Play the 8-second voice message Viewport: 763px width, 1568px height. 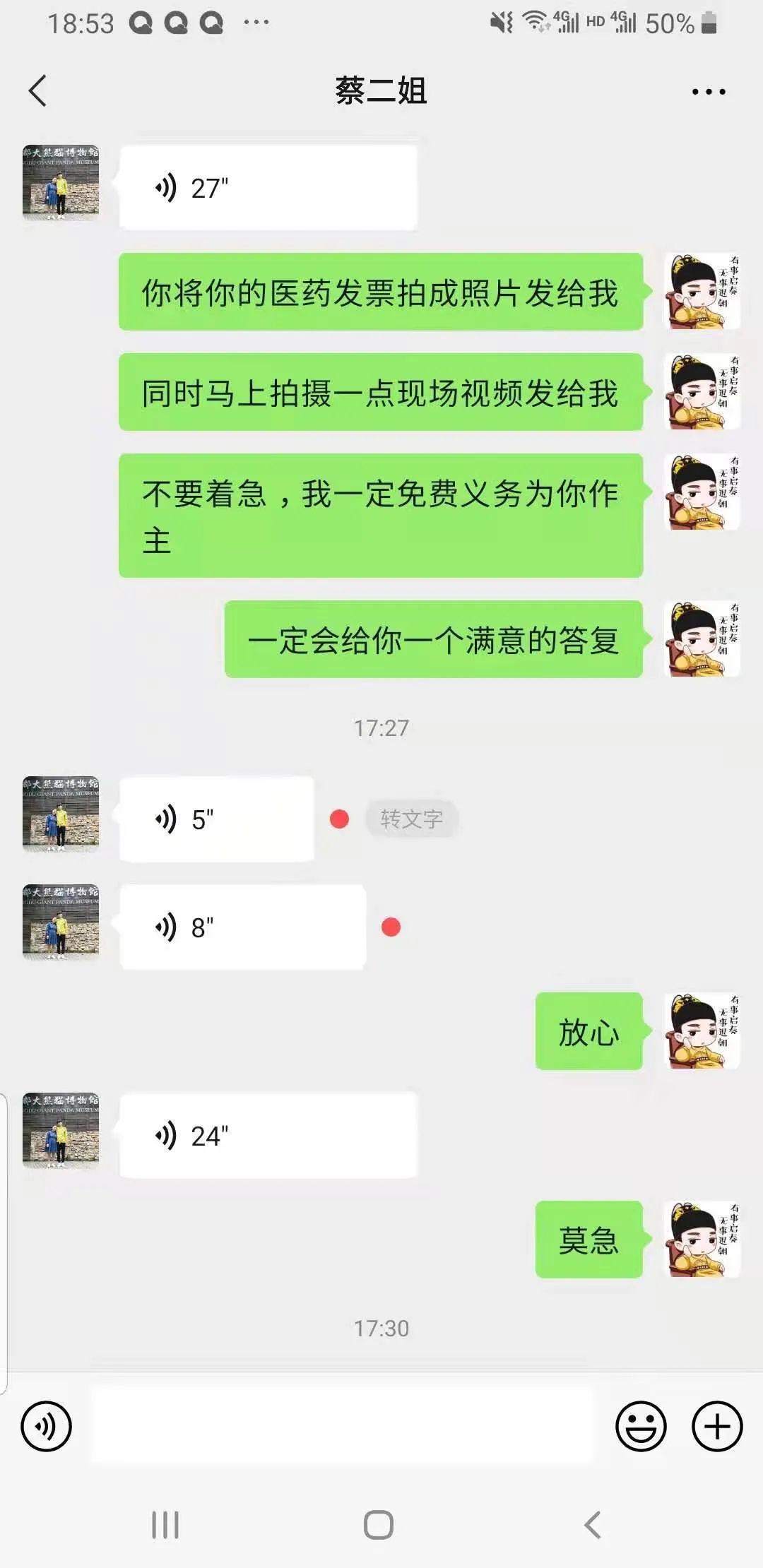click(242, 927)
